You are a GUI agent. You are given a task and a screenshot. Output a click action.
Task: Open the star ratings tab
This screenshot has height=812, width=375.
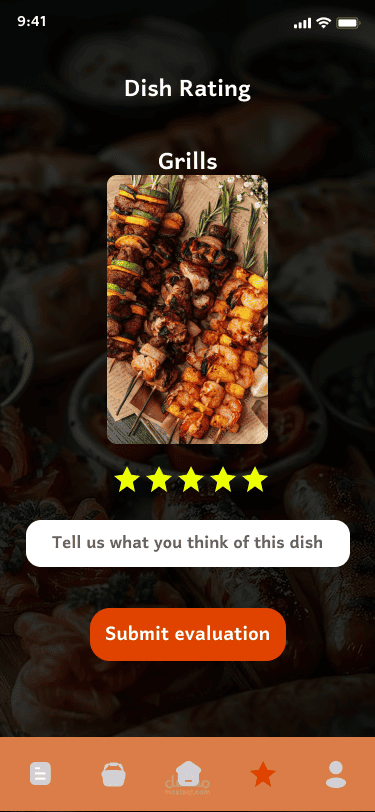tap(263, 775)
